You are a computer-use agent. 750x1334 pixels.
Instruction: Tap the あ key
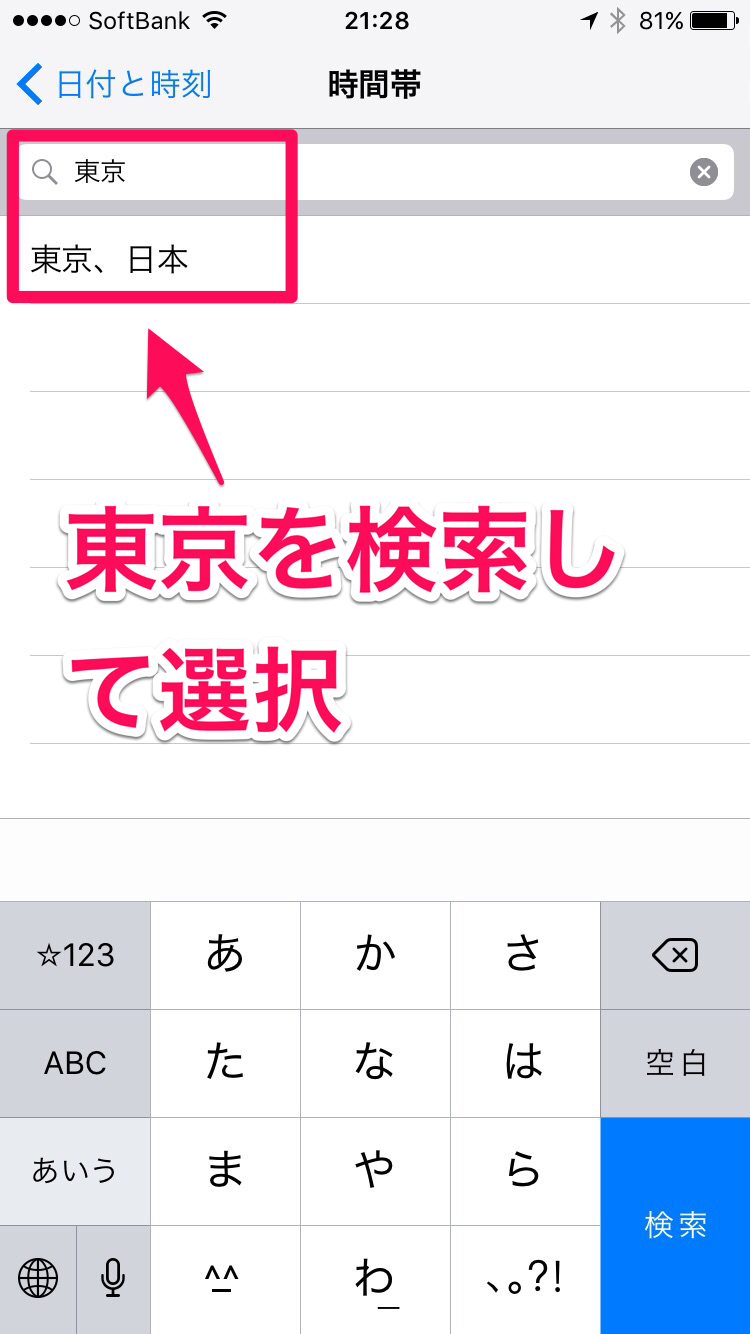point(225,956)
